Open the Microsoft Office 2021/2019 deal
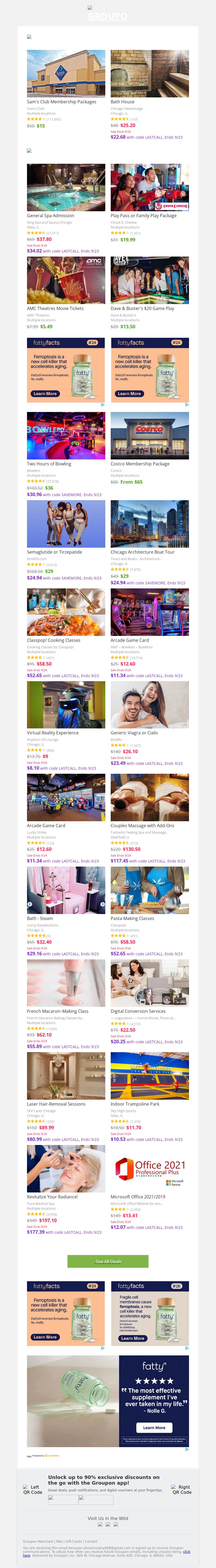 pyautogui.click(x=150, y=1168)
